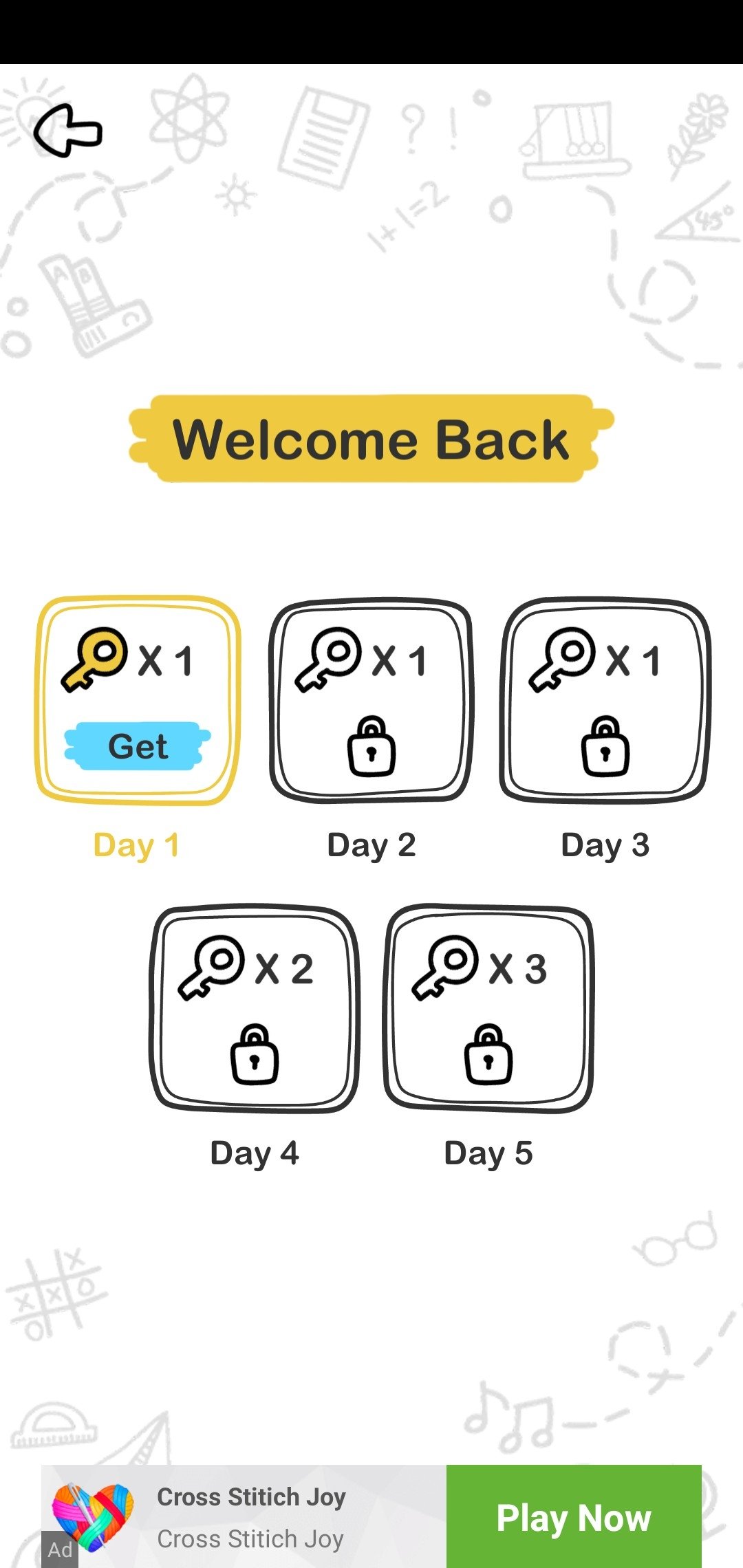Claim the Day 1 key with Get
This screenshot has height=1568, width=743.
coord(138,746)
